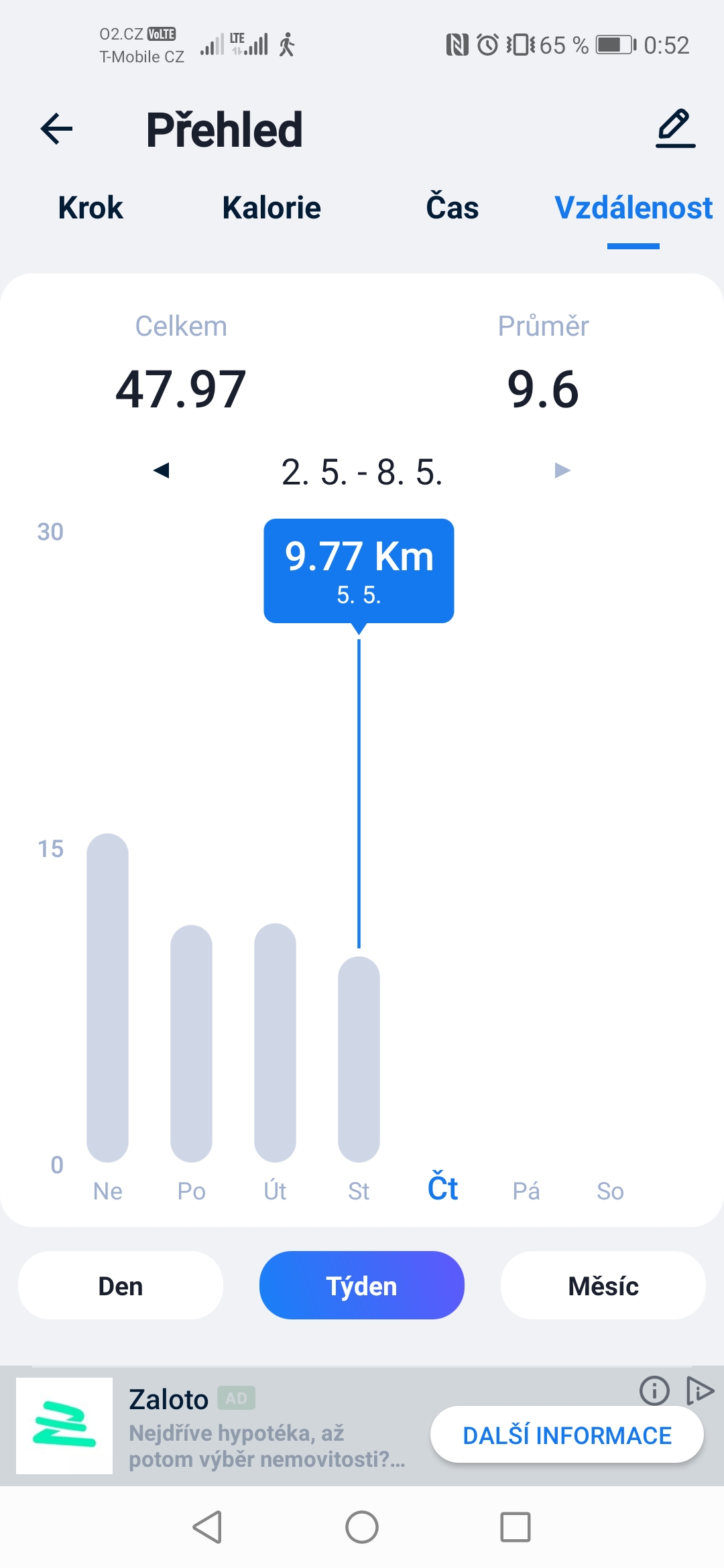This screenshot has width=724, height=1568.
Task: Switch to the Krok tab
Action: 90,208
